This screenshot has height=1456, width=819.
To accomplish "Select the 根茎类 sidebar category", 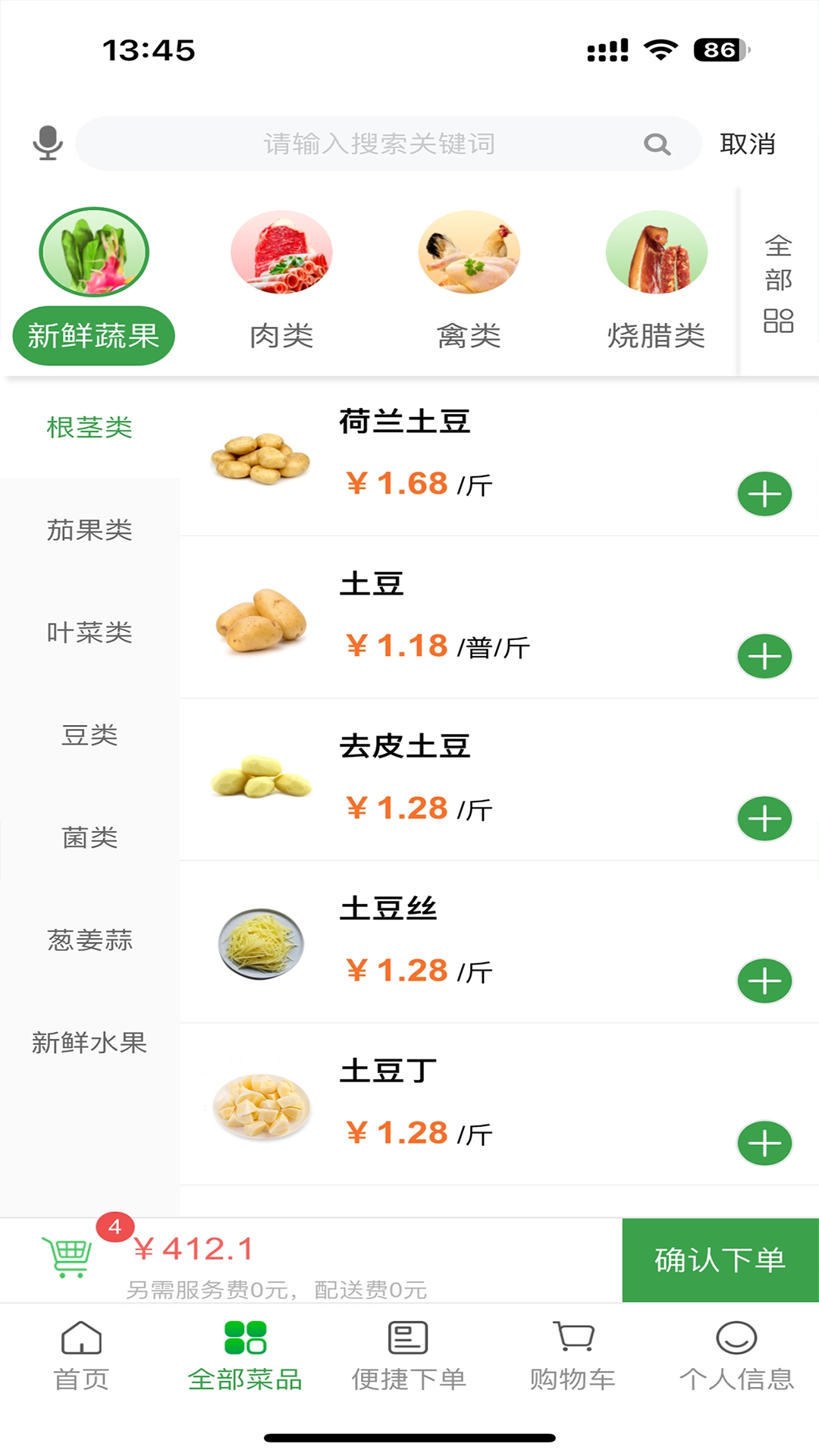I will pos(89,427).
